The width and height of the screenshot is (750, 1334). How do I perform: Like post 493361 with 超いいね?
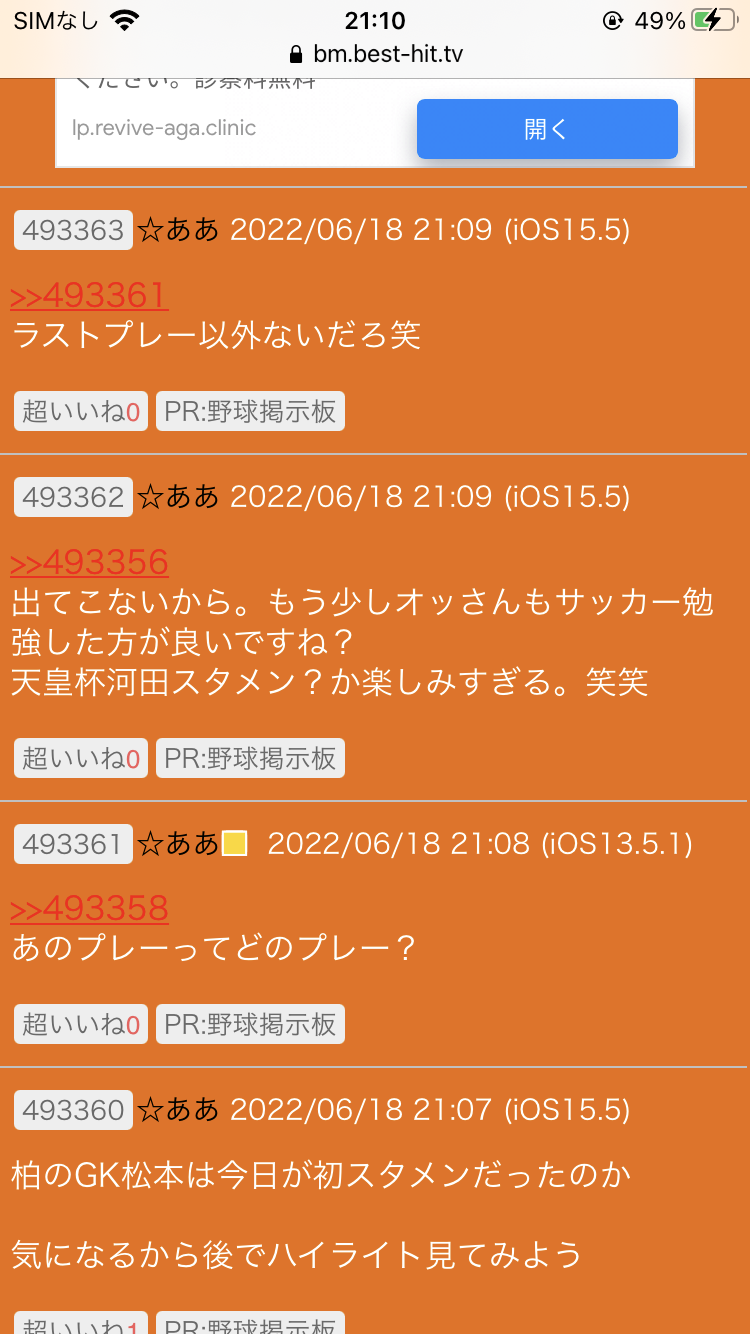coord(81,1024)
